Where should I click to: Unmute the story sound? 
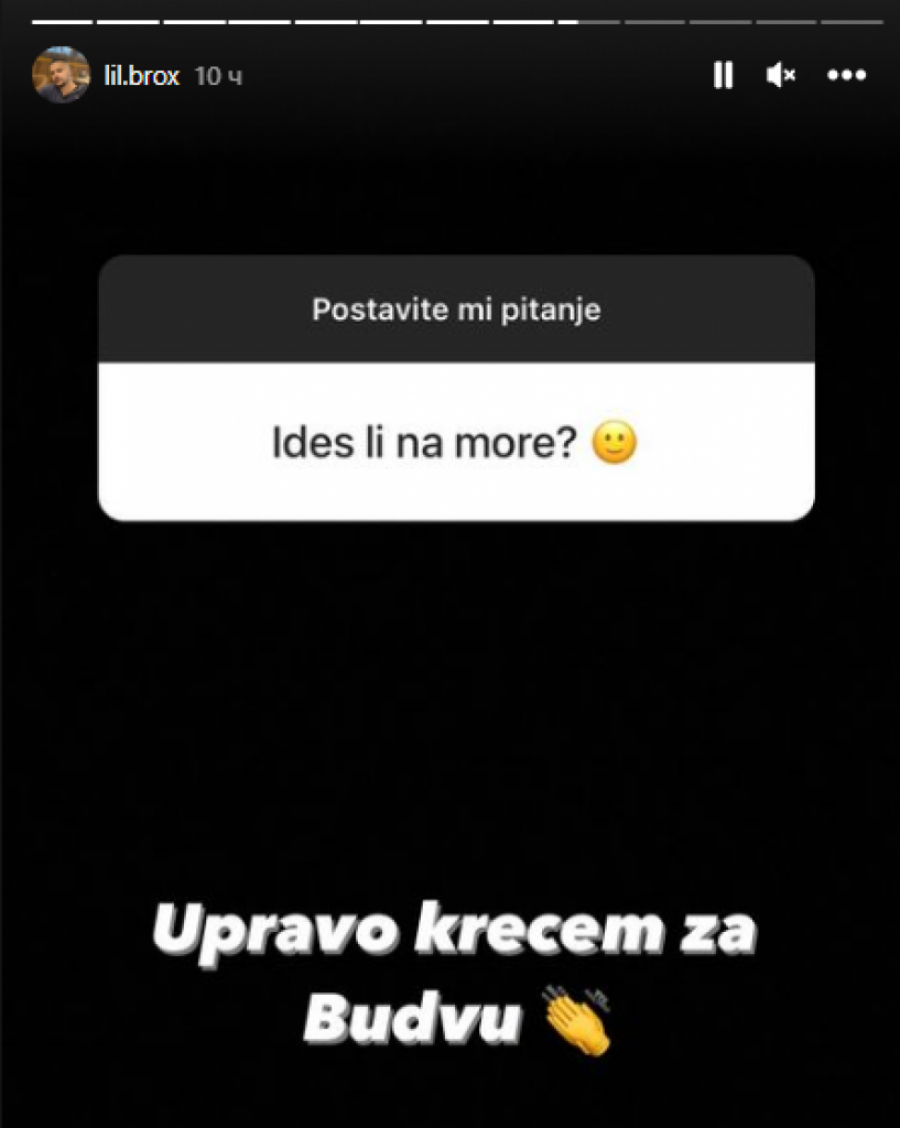tap(780, 75)
